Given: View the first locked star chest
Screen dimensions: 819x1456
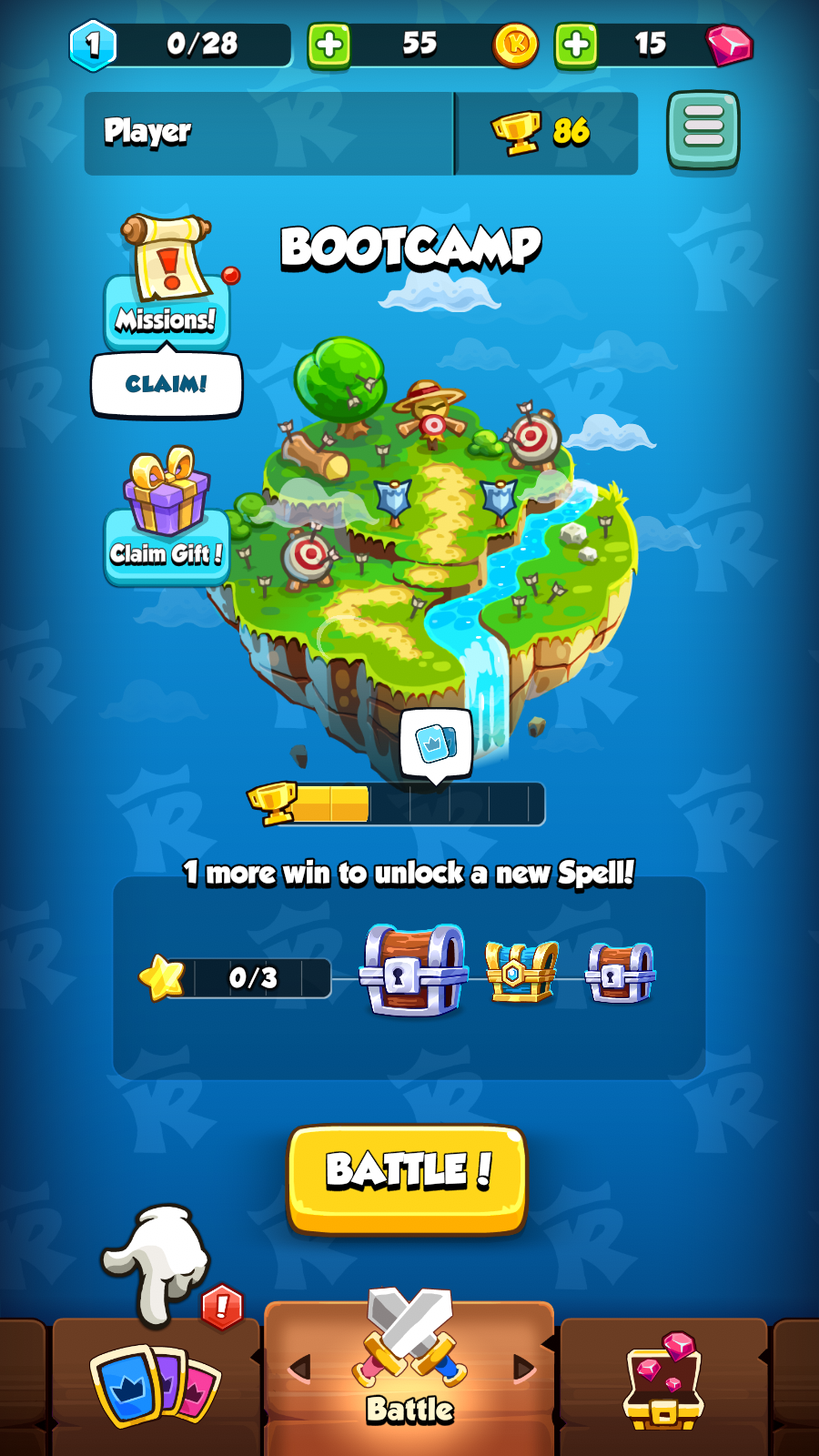Looking at the screenshot, I should (413, 971).
